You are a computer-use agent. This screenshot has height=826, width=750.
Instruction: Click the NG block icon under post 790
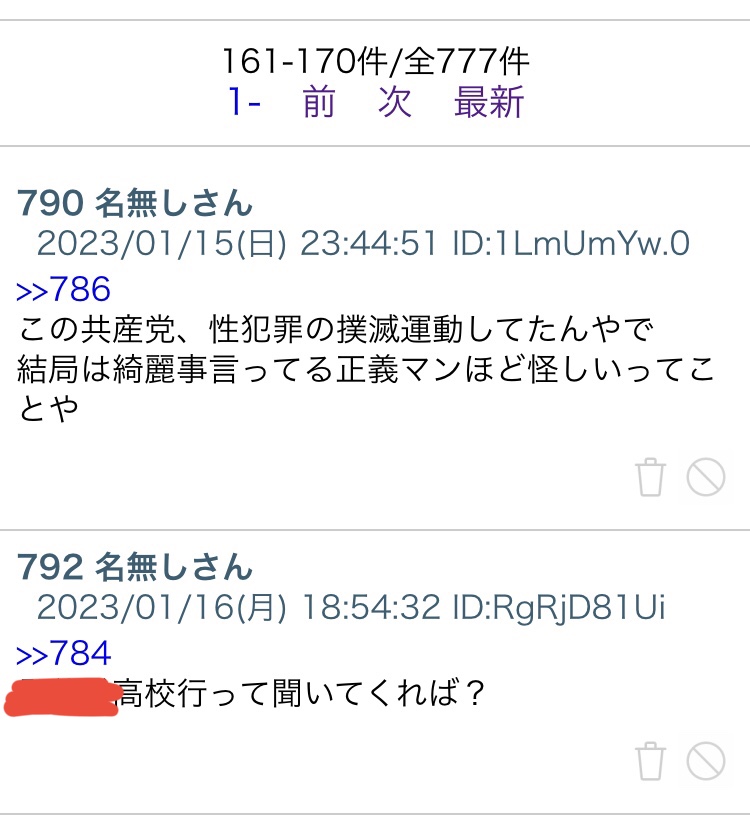tap(707, 477)
